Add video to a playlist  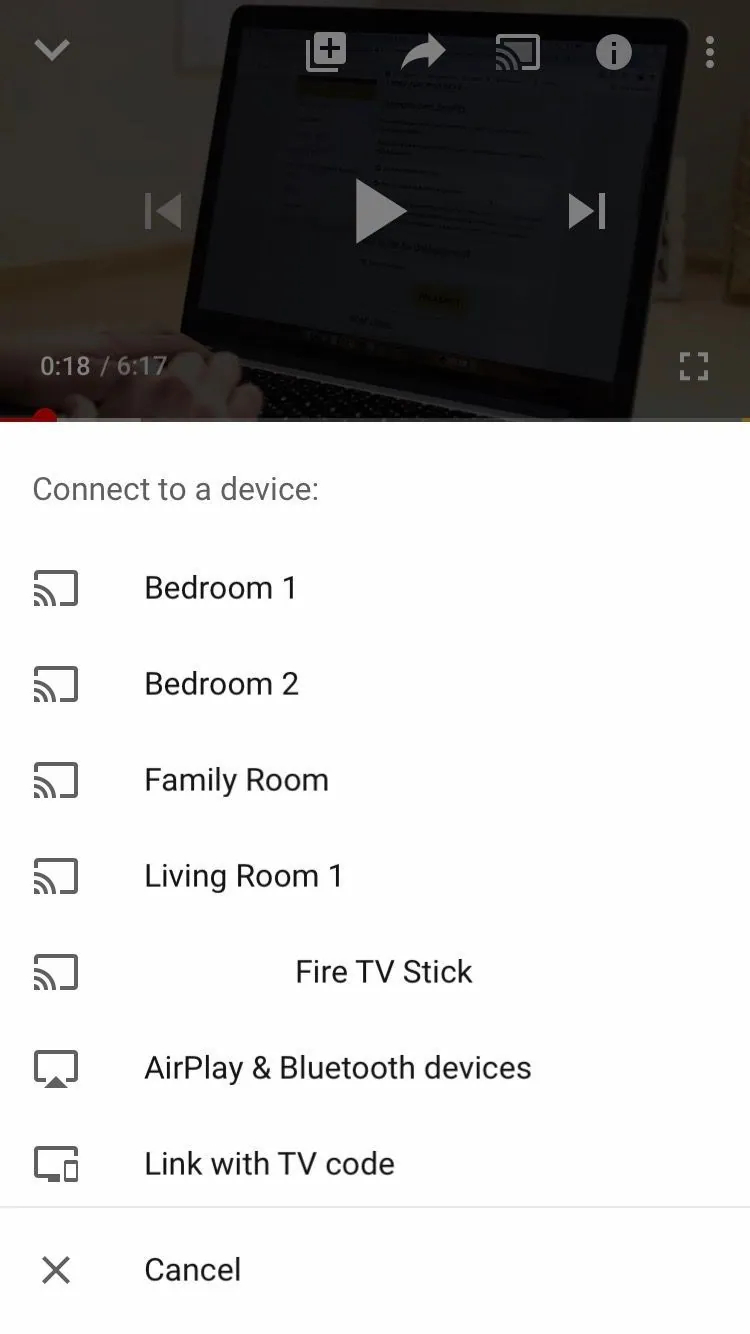(326, 52)
